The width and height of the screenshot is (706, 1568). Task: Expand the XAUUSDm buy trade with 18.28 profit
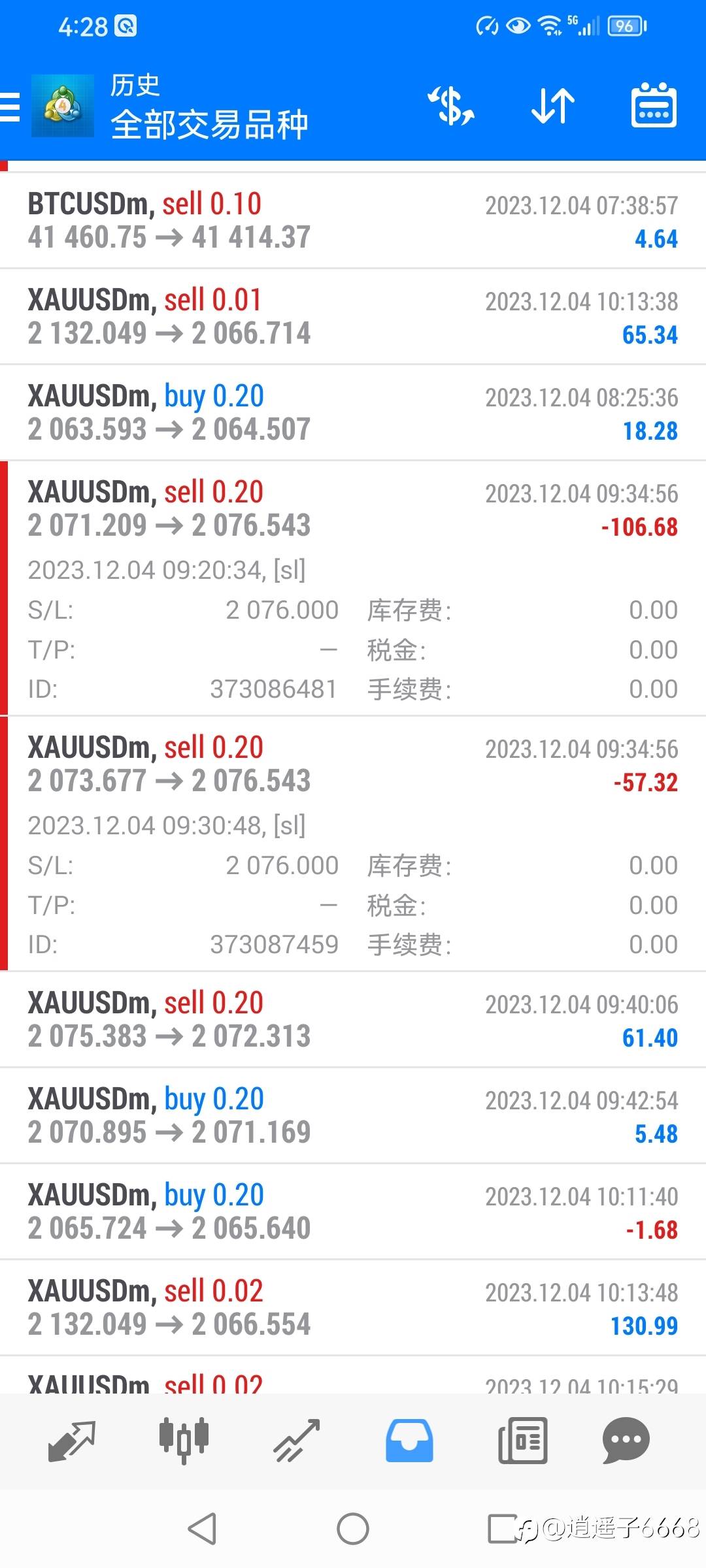click(353, 413)
